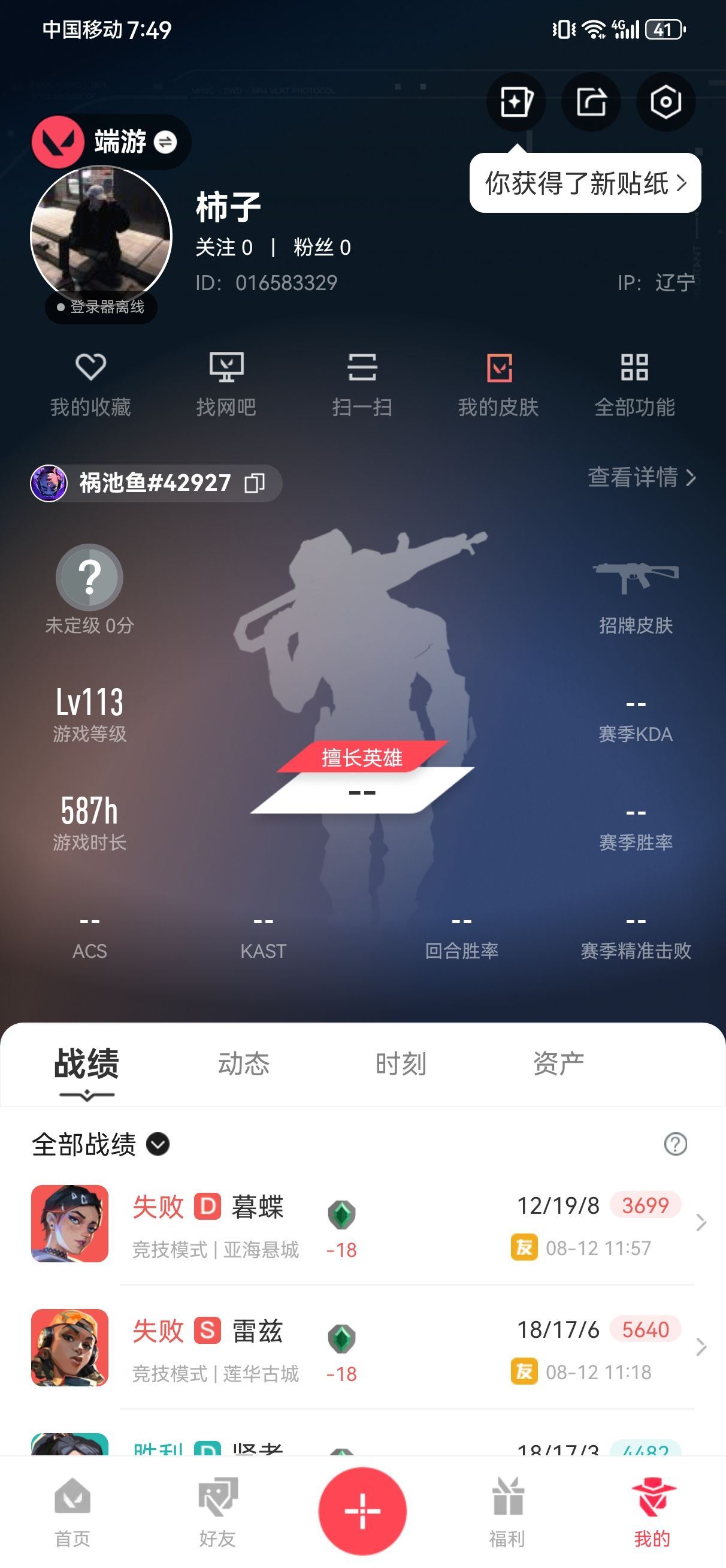
Task: Open the sticker card icon
Action: click(516, 102)
